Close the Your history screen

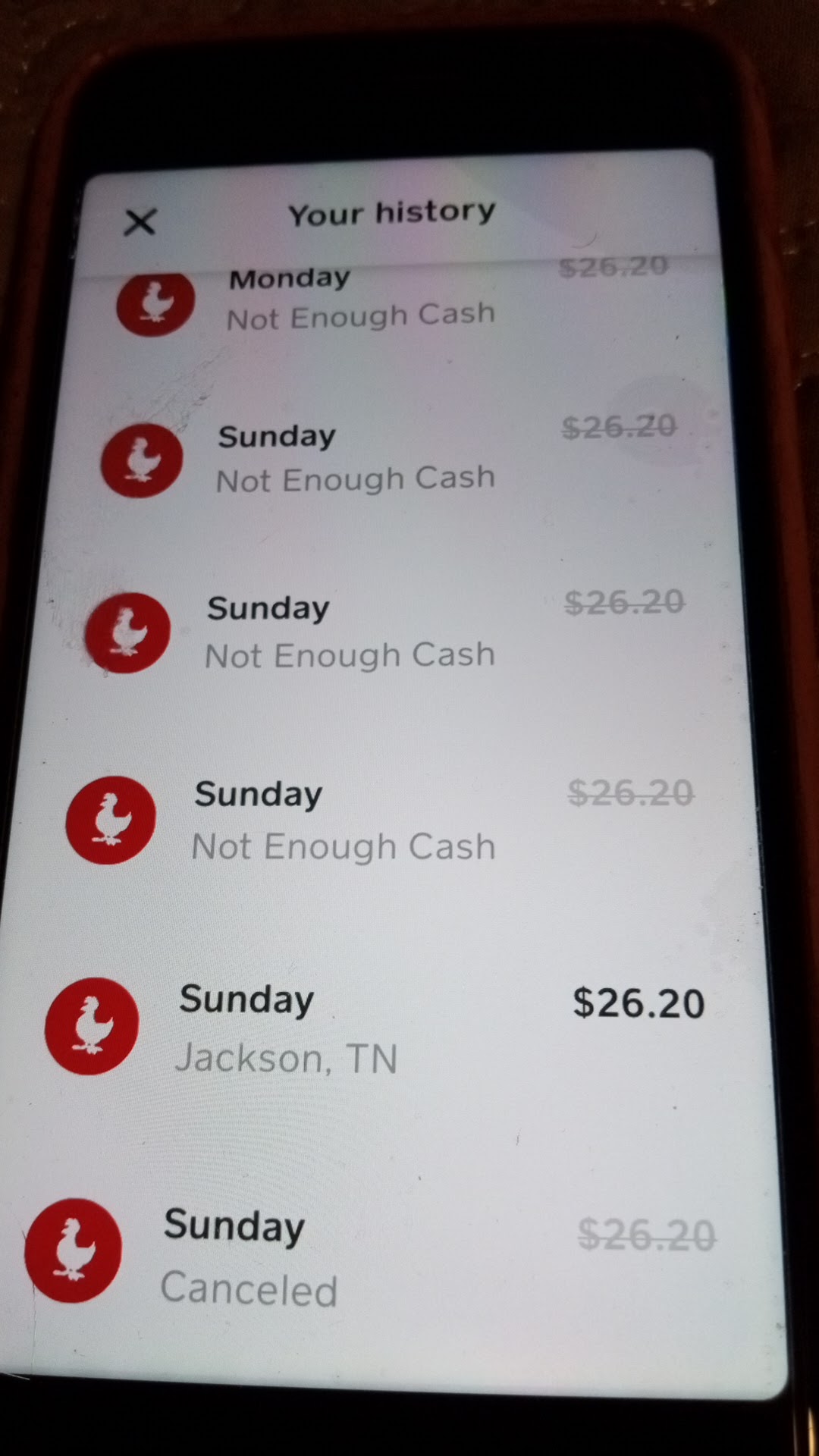coord(140,223)
